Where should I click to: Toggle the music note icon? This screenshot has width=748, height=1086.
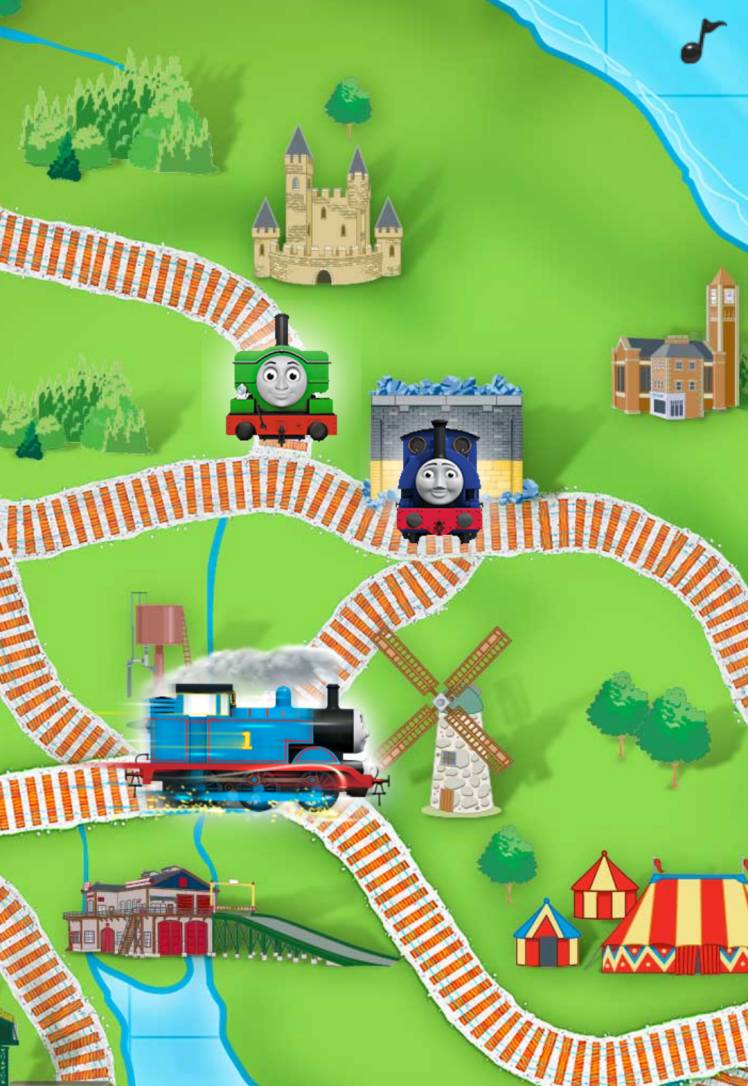[703, 41]
